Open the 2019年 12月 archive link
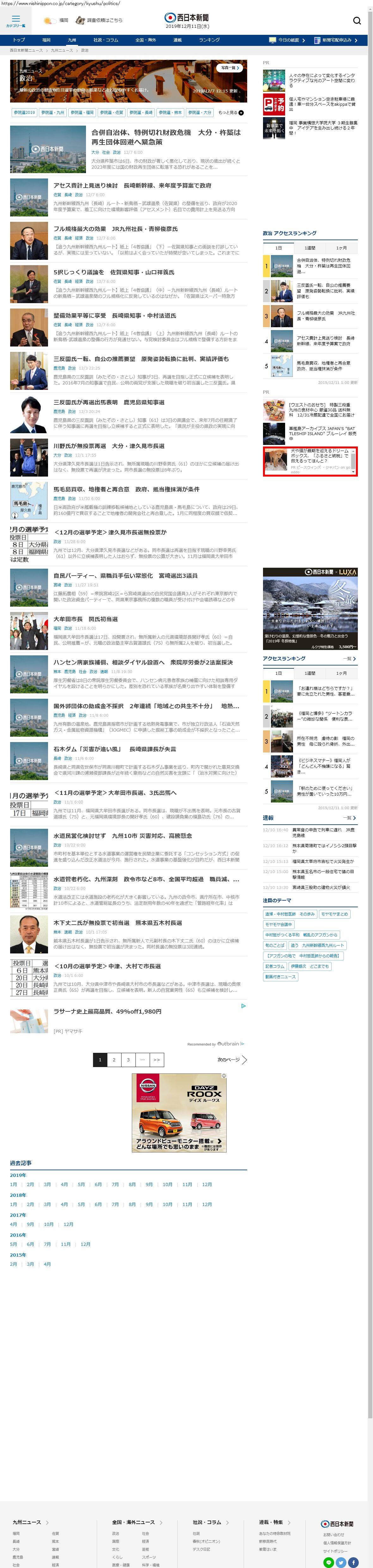The image size is (373, 1568). [207, 1184]
